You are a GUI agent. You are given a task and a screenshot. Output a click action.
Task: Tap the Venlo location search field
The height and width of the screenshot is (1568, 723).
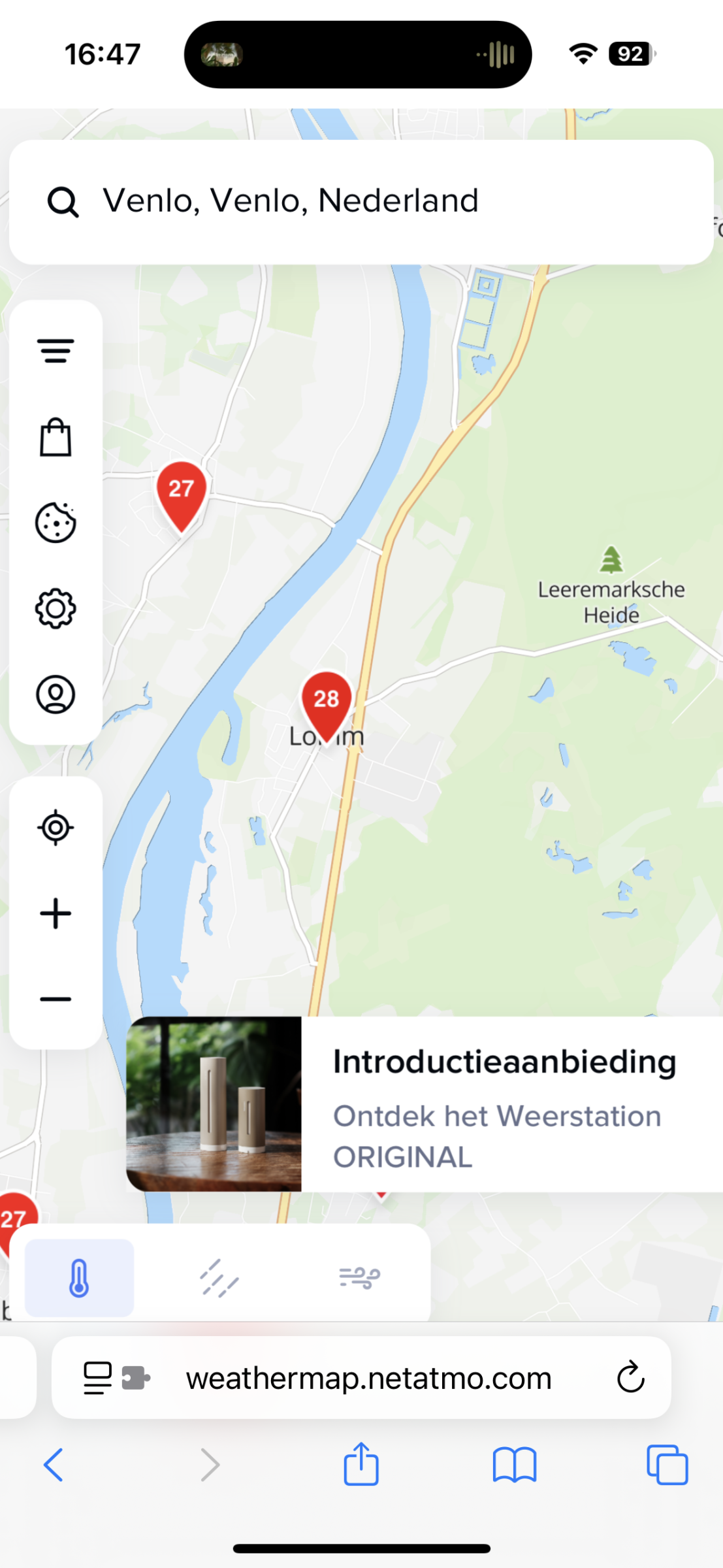point(361,201)
